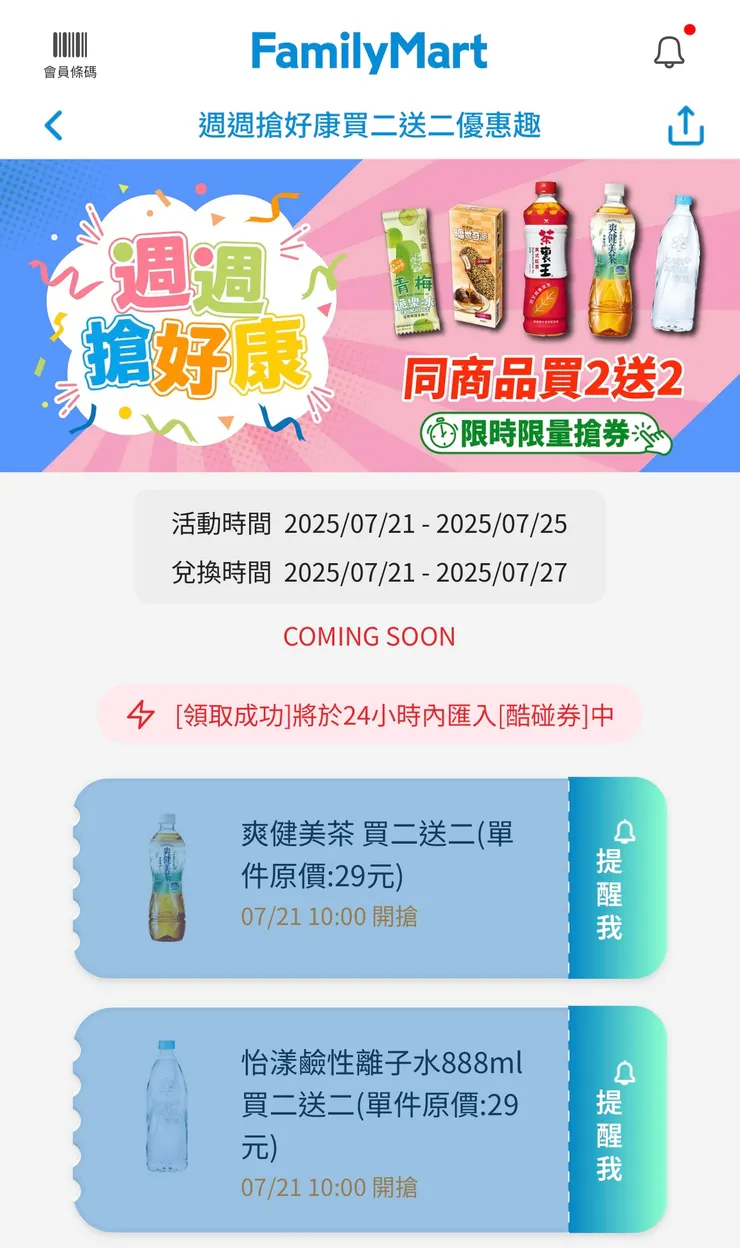
Task: Tap the COMING SOON label
Action: click(370, 636)
